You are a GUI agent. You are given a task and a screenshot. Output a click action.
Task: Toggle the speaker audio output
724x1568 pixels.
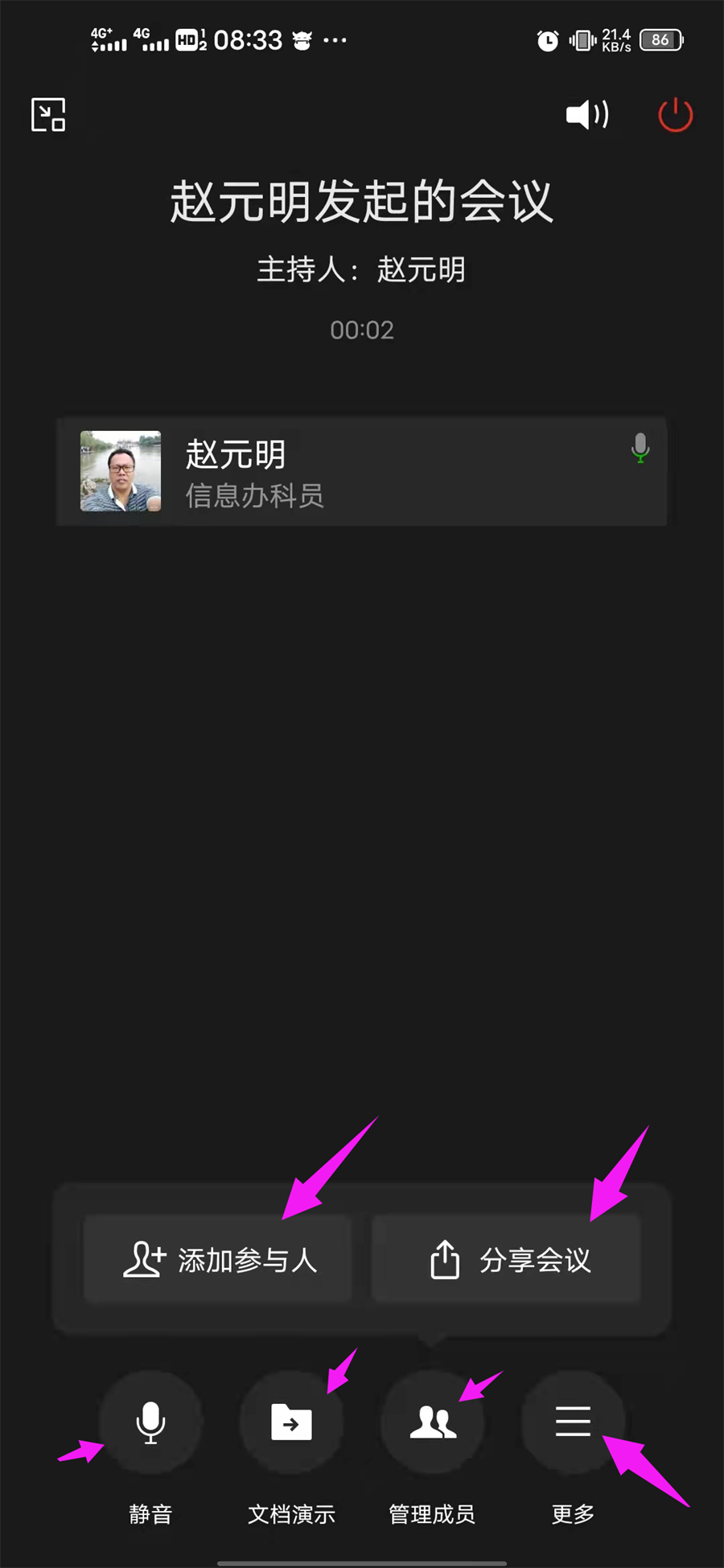[x=587, y=115]
